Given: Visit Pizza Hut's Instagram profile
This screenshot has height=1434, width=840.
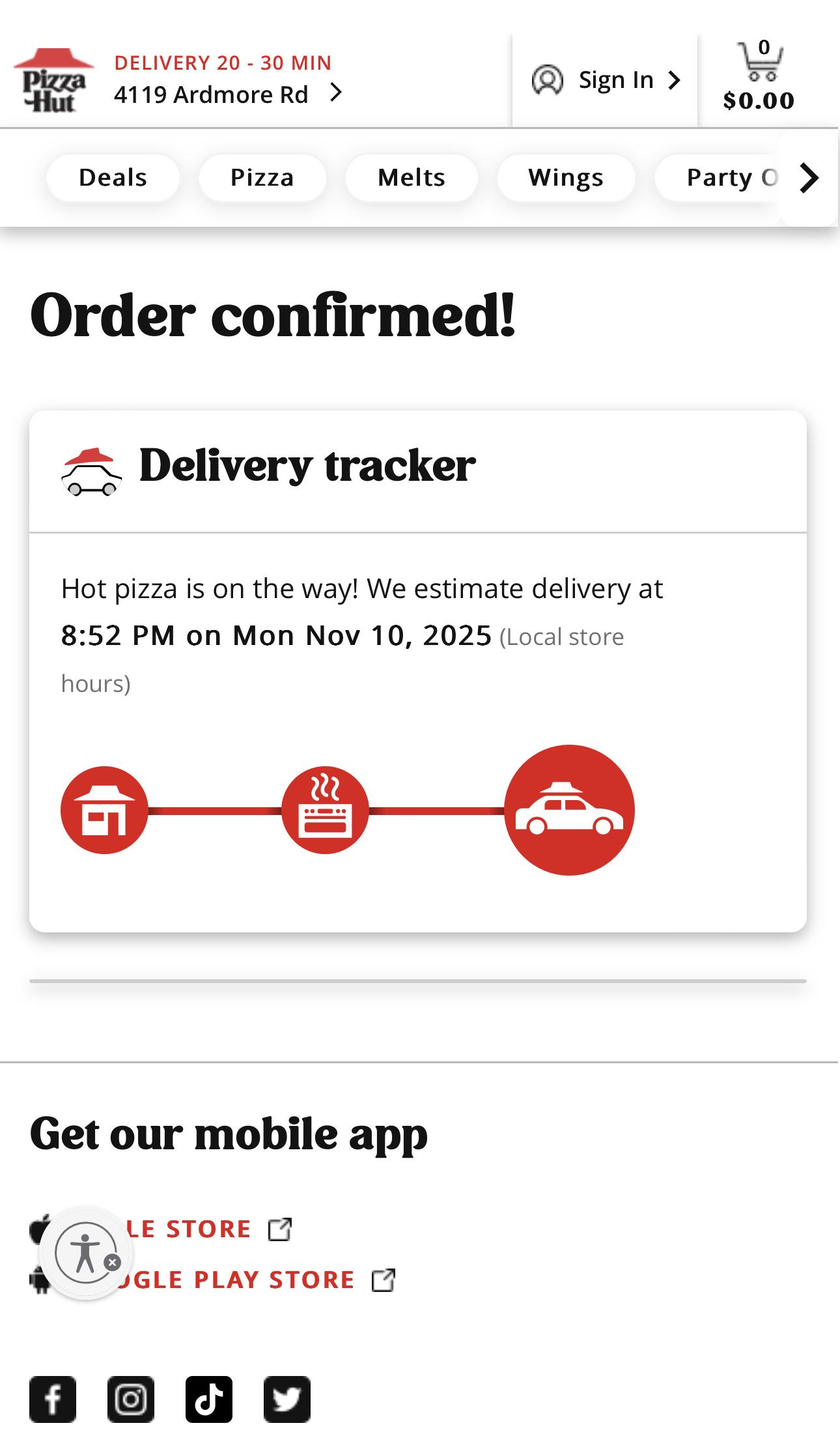Looking at the screenshot, I should pyautogui.click(x=131, y=1399).
